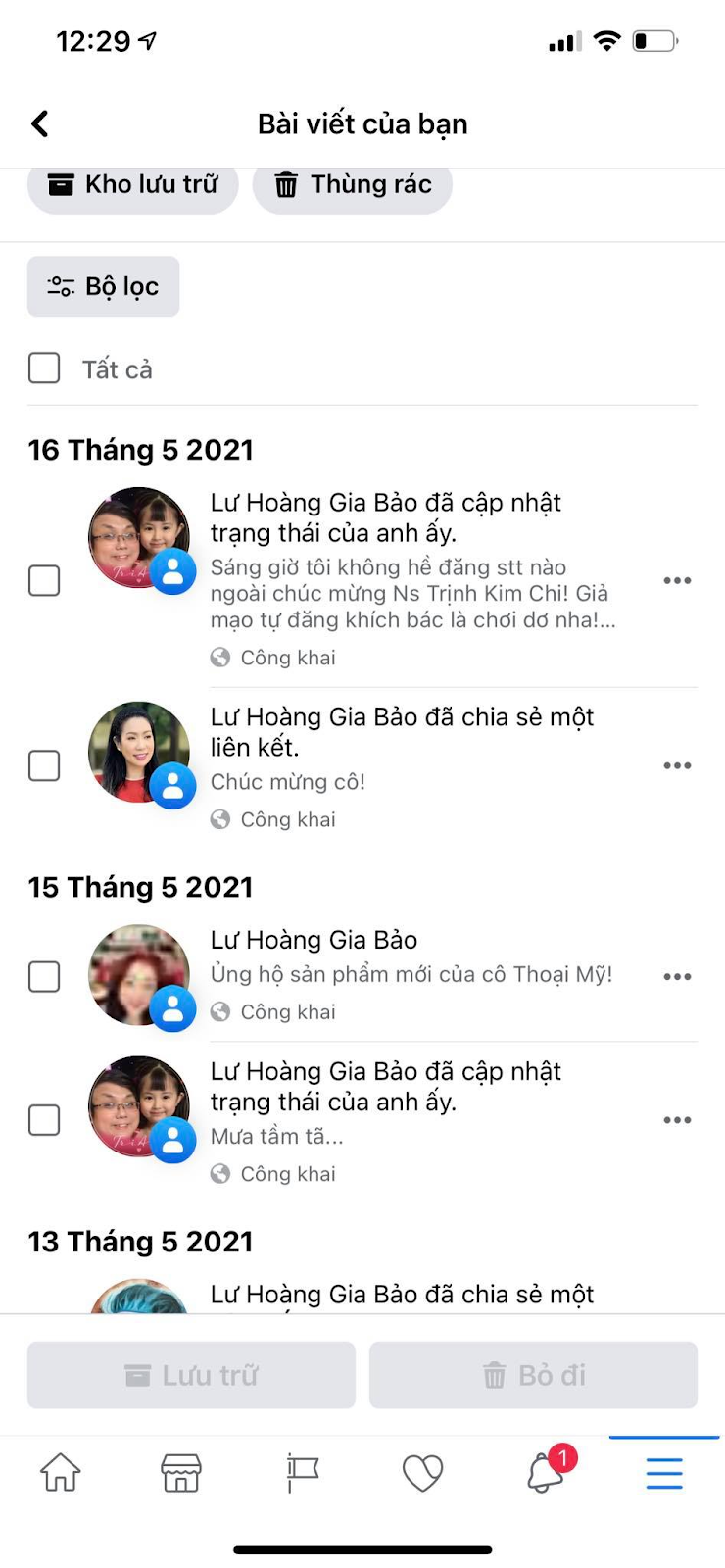Select the 'Mưa tầm tã...' post checkbox

point(44,1119)
